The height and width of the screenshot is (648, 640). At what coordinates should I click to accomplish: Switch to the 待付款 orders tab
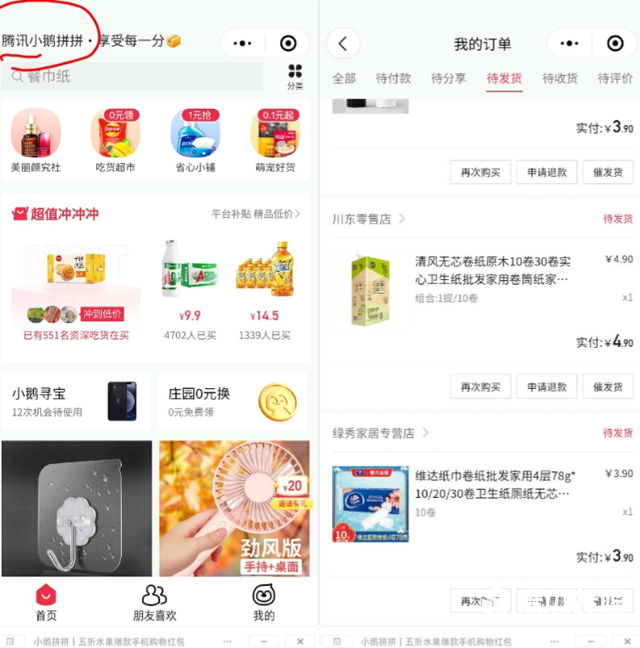[393, 78]
